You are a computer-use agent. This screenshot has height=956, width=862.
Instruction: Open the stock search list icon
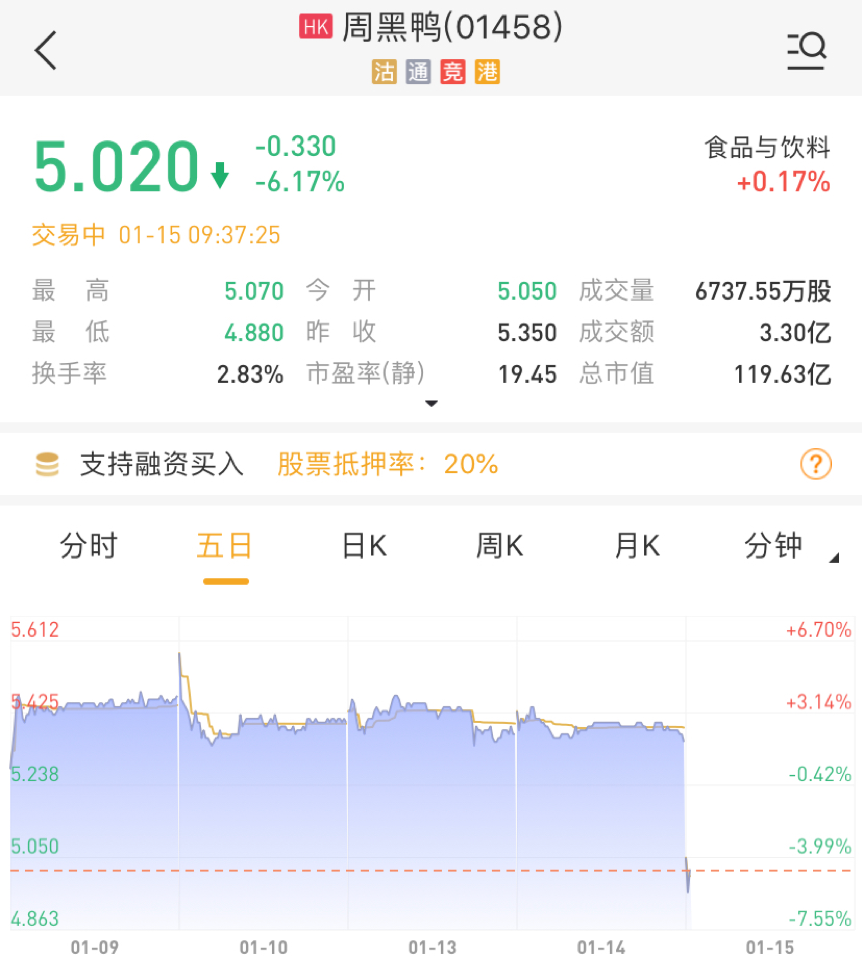pos(806,49)
